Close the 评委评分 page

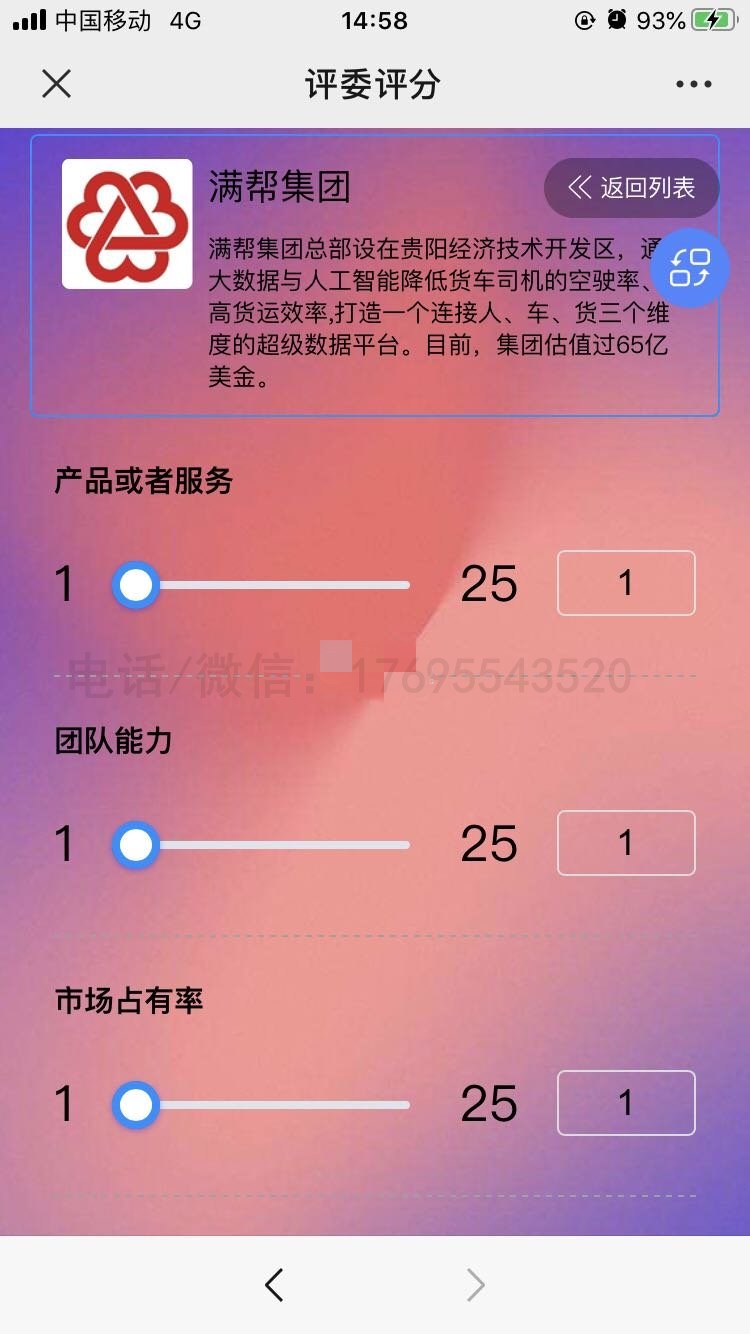57,84
